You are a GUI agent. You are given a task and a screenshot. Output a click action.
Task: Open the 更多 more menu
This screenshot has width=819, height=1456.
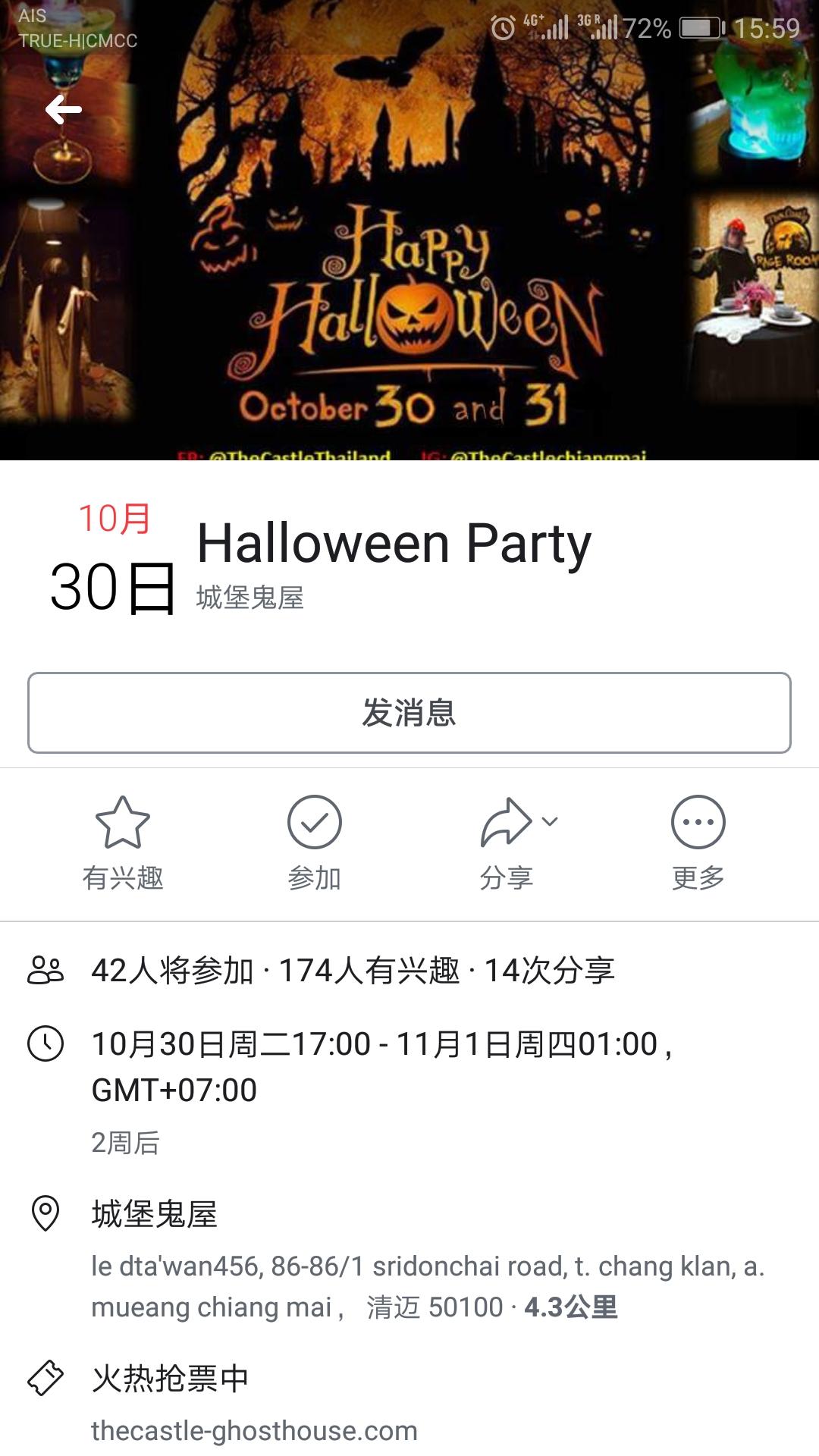pyautogui.click(x=698, y=843)
